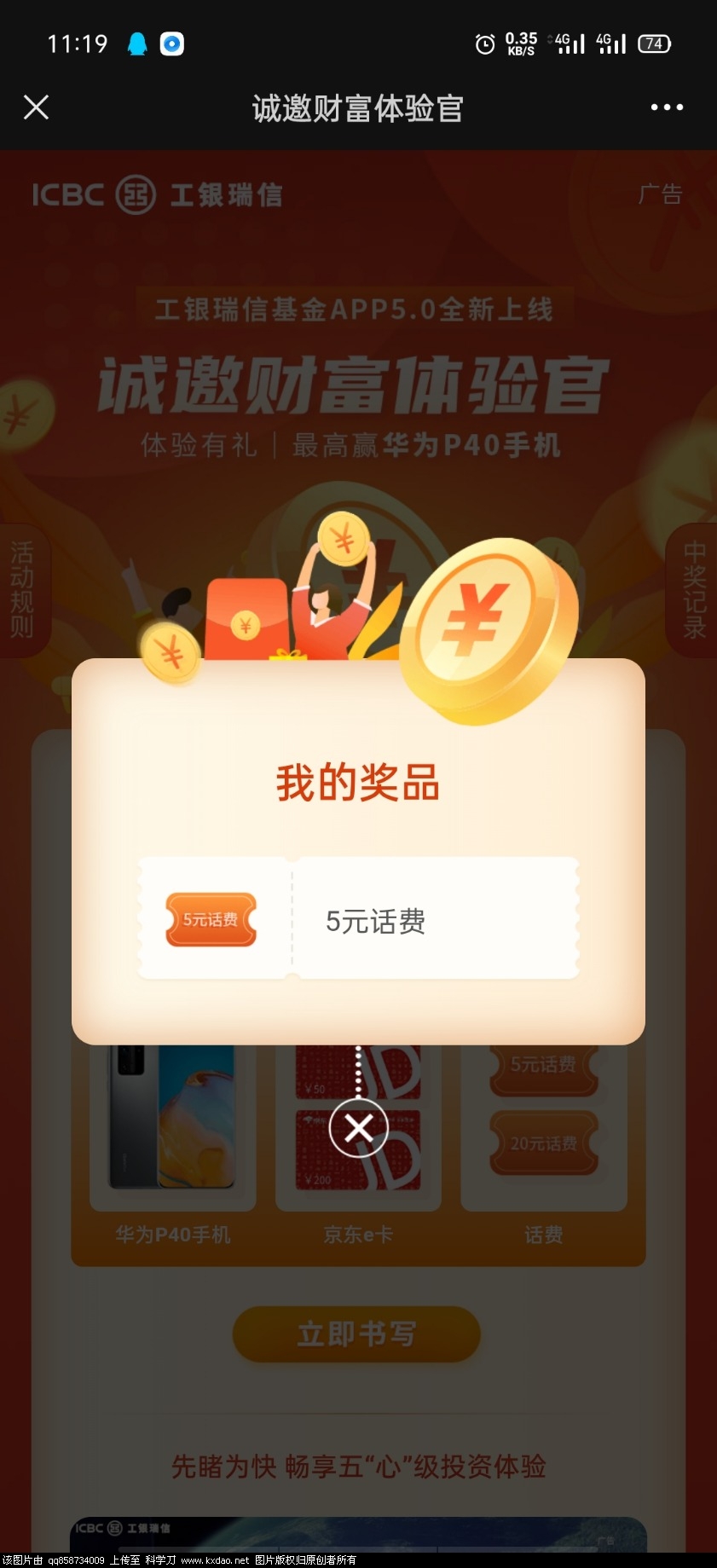The image size is (717, 1568).
Task: Tap the 4G signal indicator
Action: coord(567,41)
